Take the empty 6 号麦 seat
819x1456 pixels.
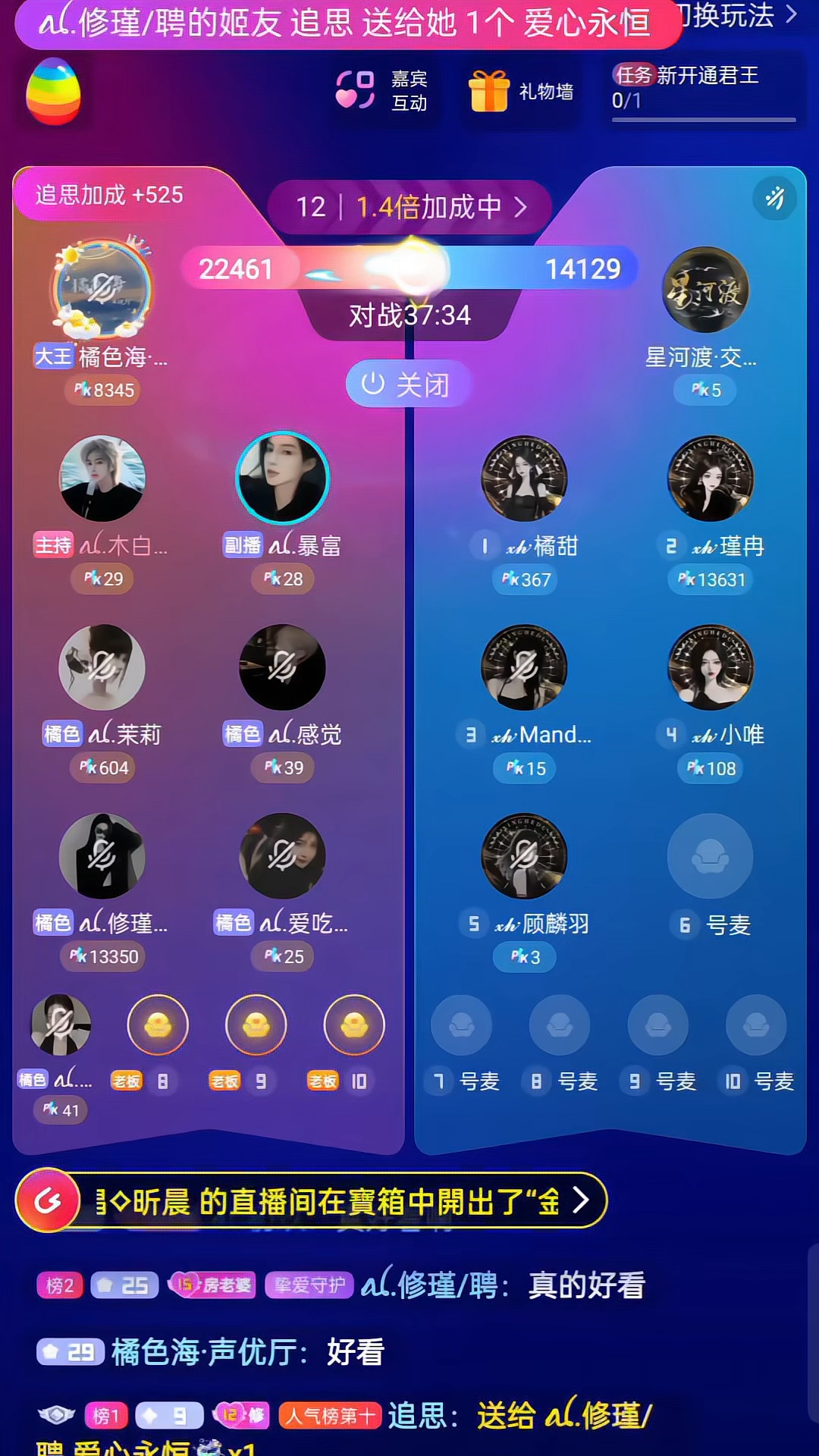point(710,856)
